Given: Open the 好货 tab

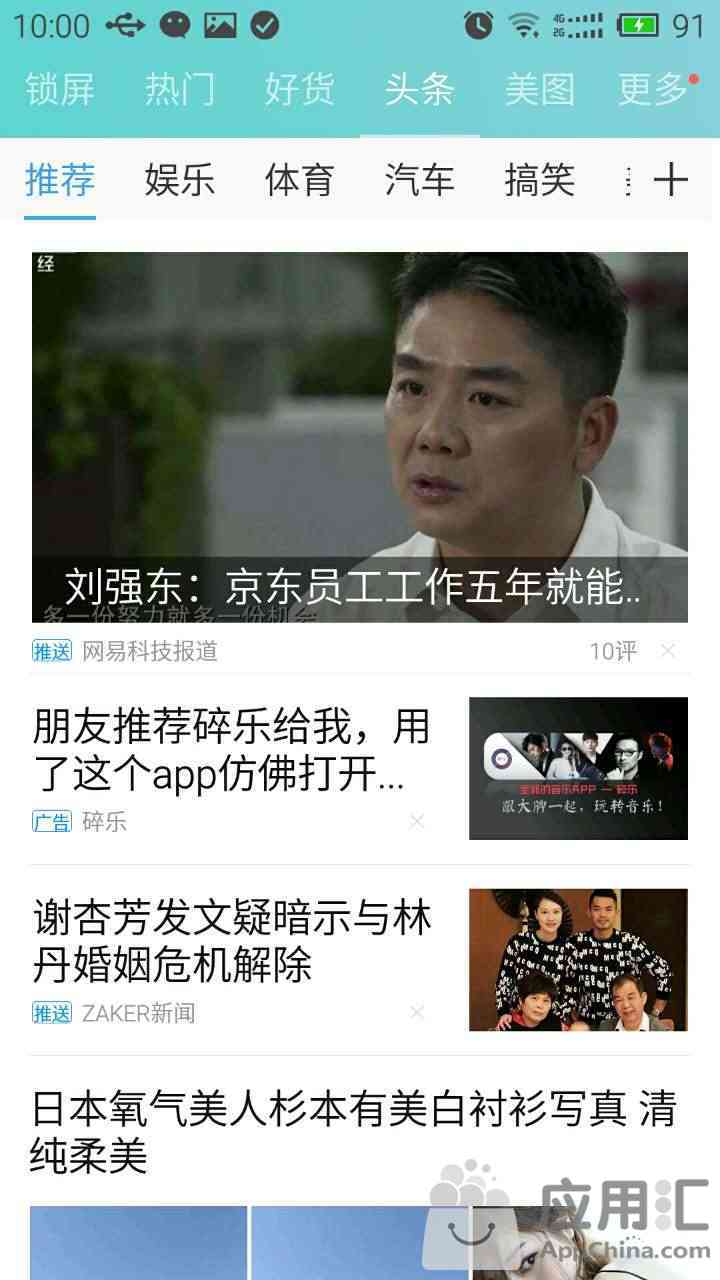Looking at the screenshot, I should click(300, 90).
